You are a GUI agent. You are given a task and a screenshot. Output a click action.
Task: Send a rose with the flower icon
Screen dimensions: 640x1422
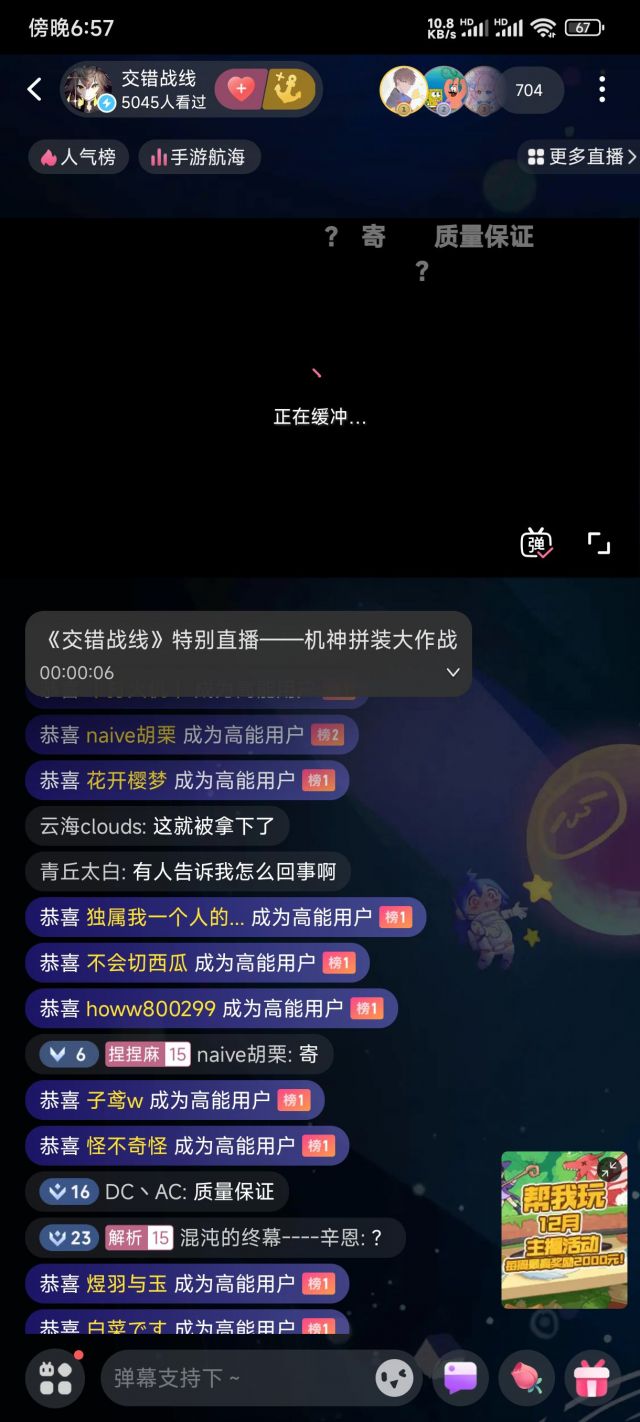(x=526, y=1378)
